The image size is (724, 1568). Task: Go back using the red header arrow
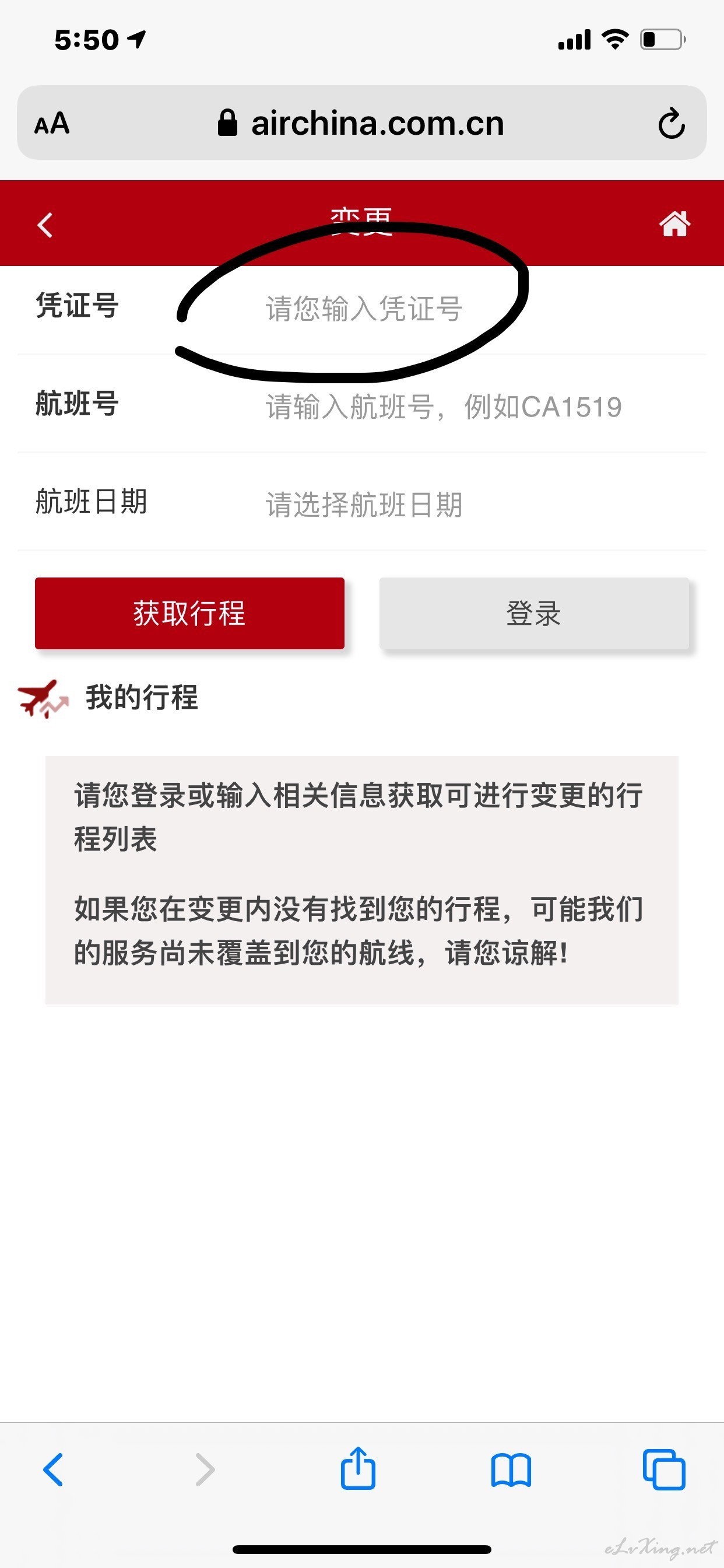click(45, 225)
